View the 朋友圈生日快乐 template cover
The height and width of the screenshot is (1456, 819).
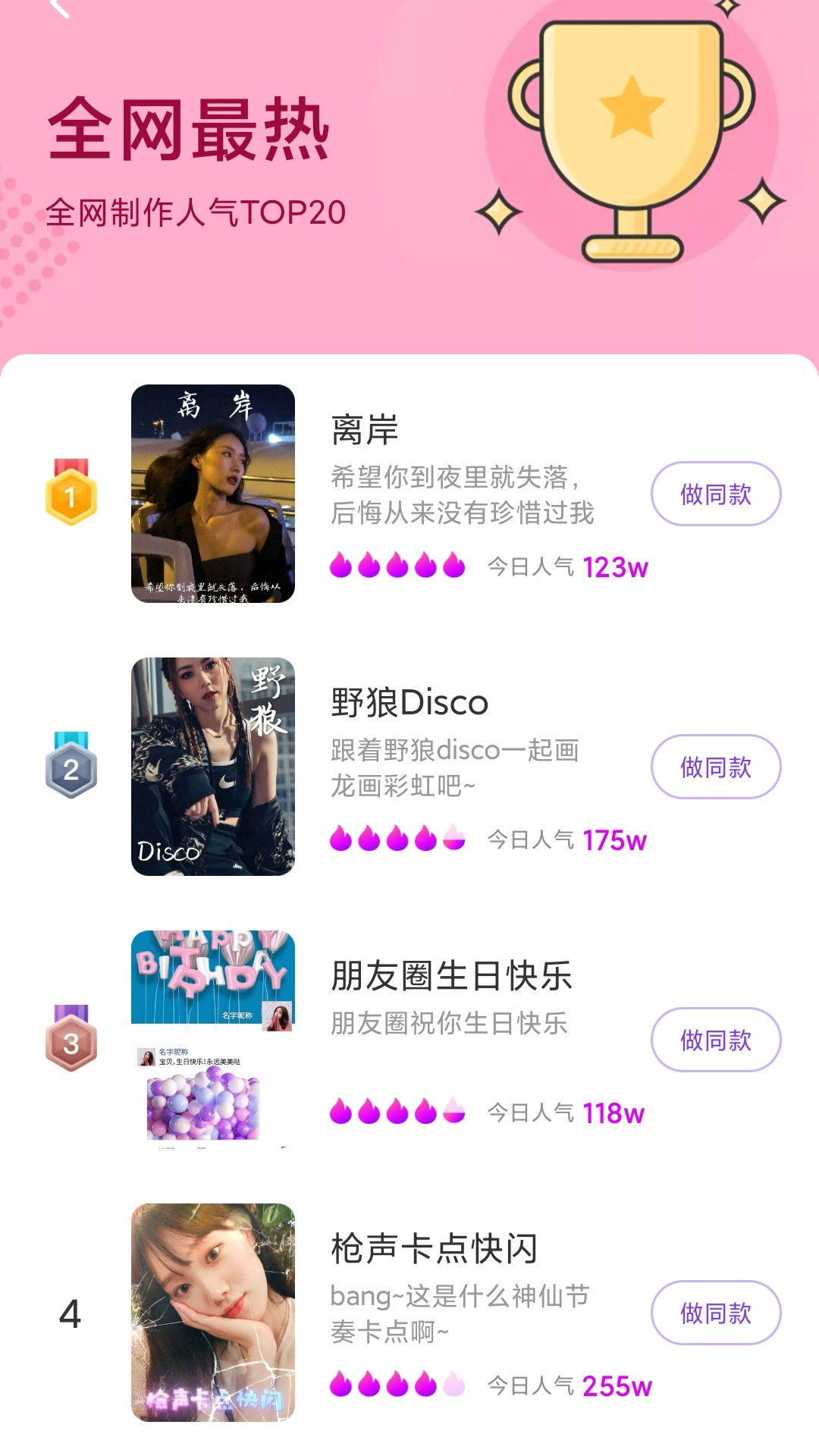coord(213,1040)
